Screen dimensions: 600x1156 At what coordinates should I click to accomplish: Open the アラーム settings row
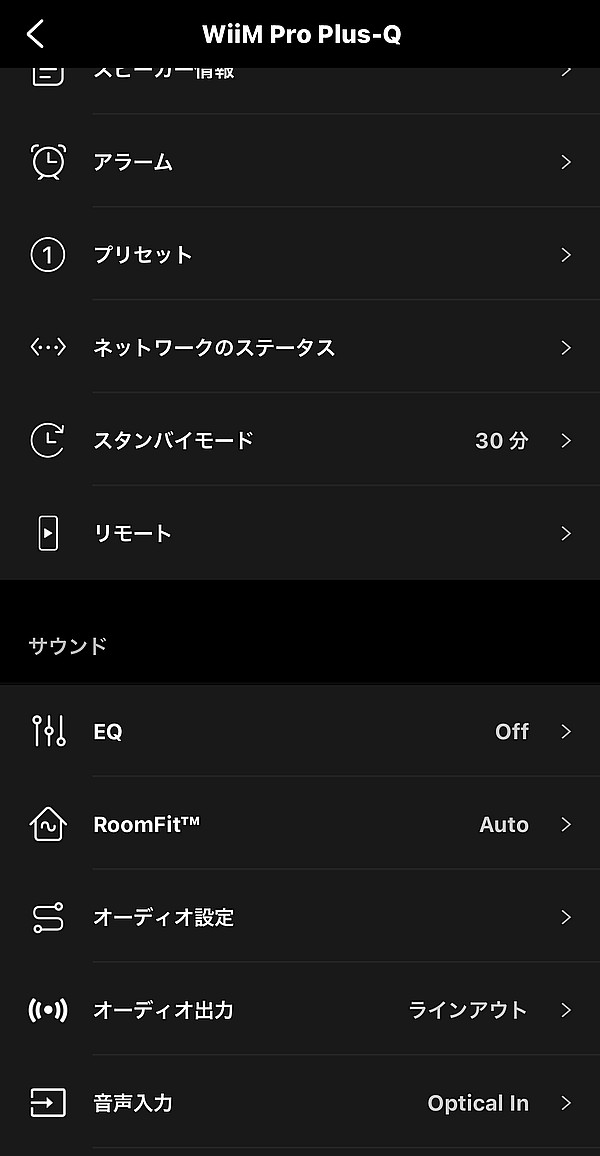click(x=300, y=162)
